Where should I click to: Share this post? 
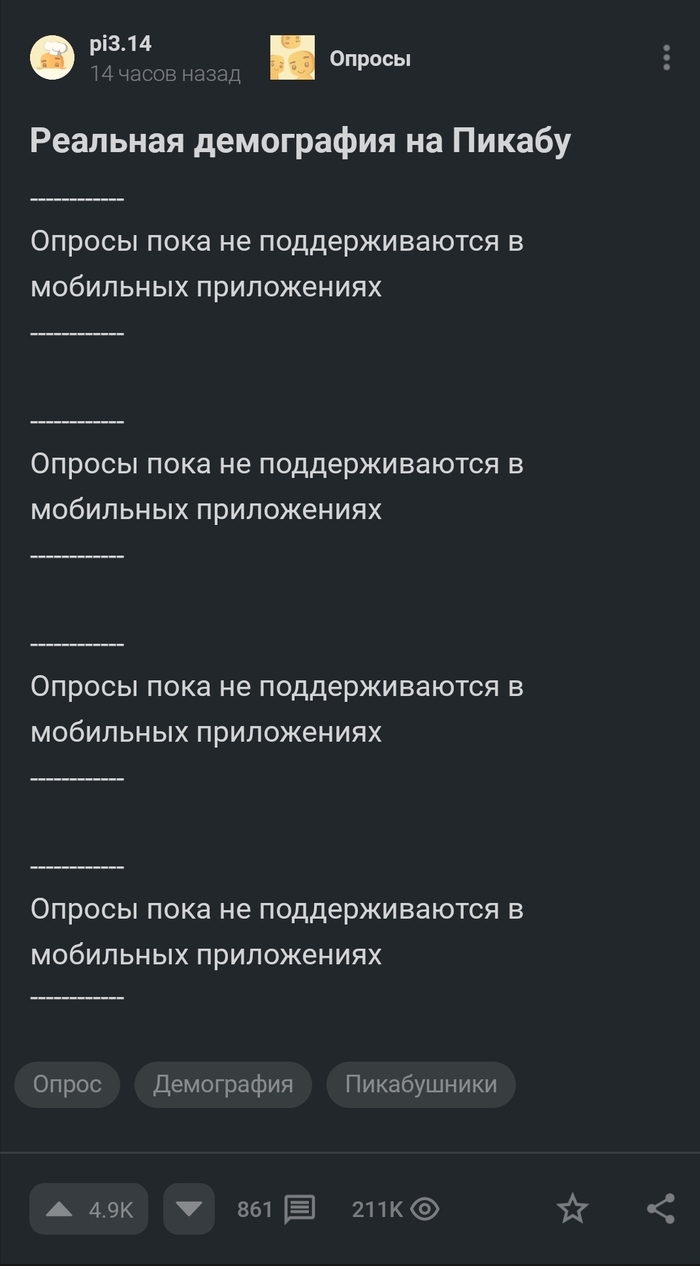pyautogui.click(x=661, y=1209)
